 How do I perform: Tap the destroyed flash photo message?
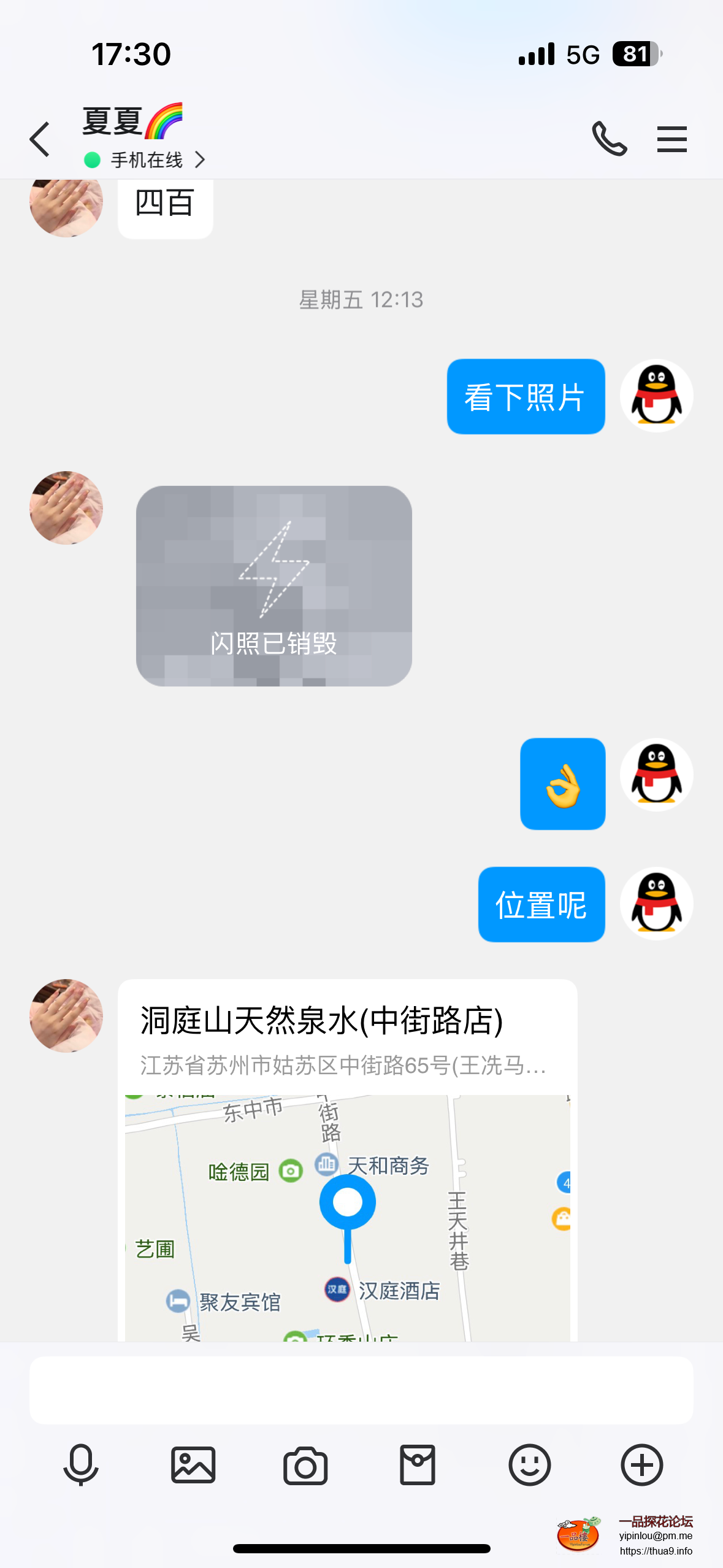(x=274, y=586)
